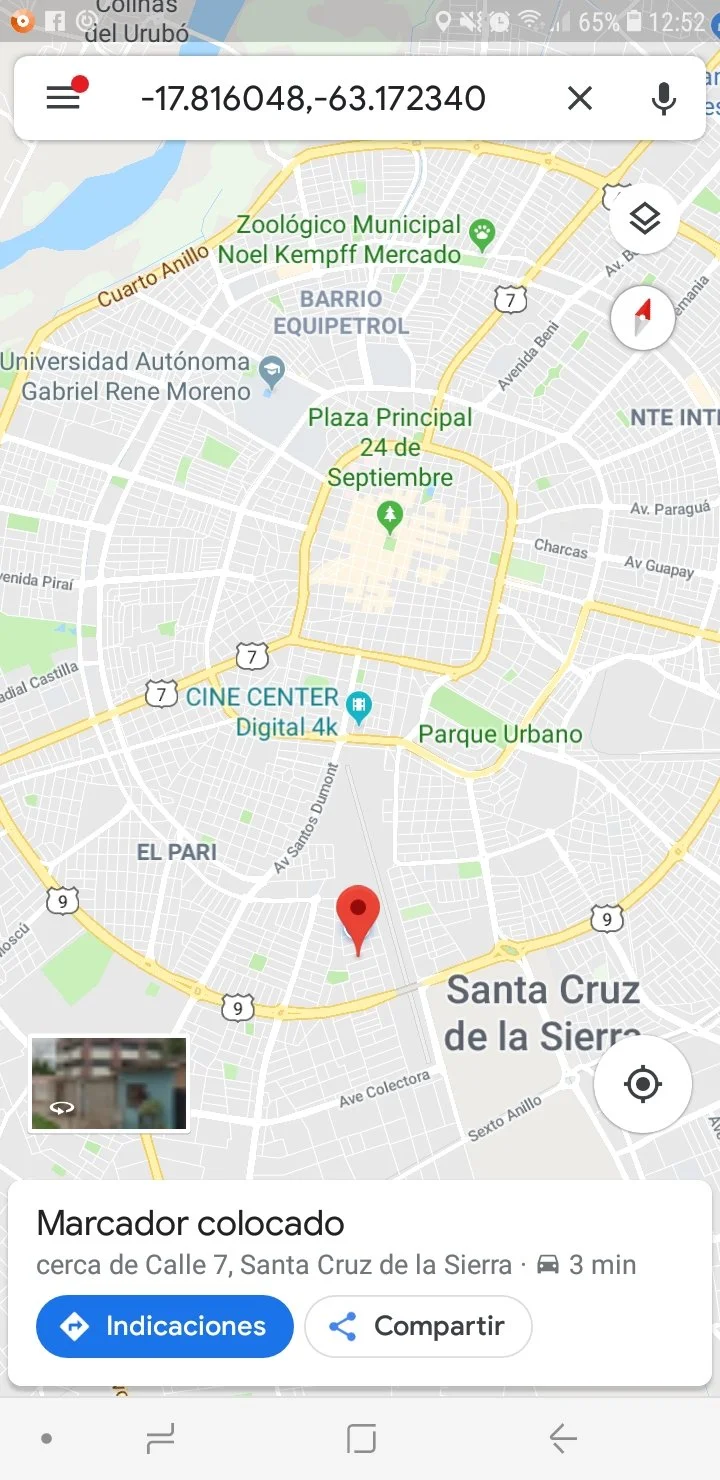Open the hamburger menu drawer

[x=63, y=98]
